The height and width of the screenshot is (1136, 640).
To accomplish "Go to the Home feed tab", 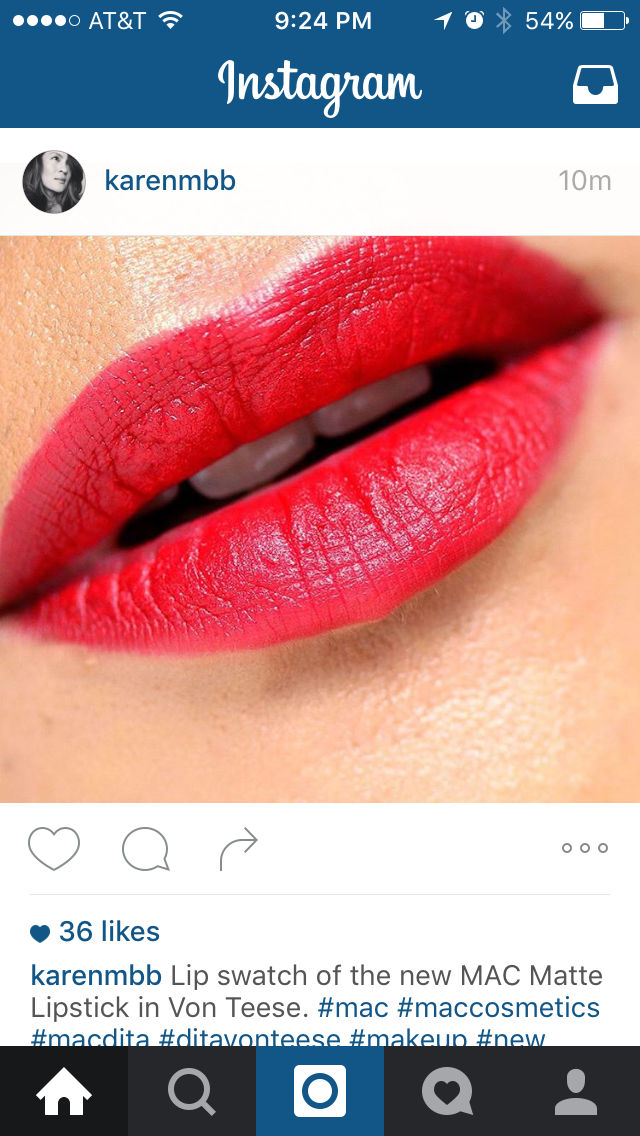I will pyautogui.click(x=64, y=1091).
